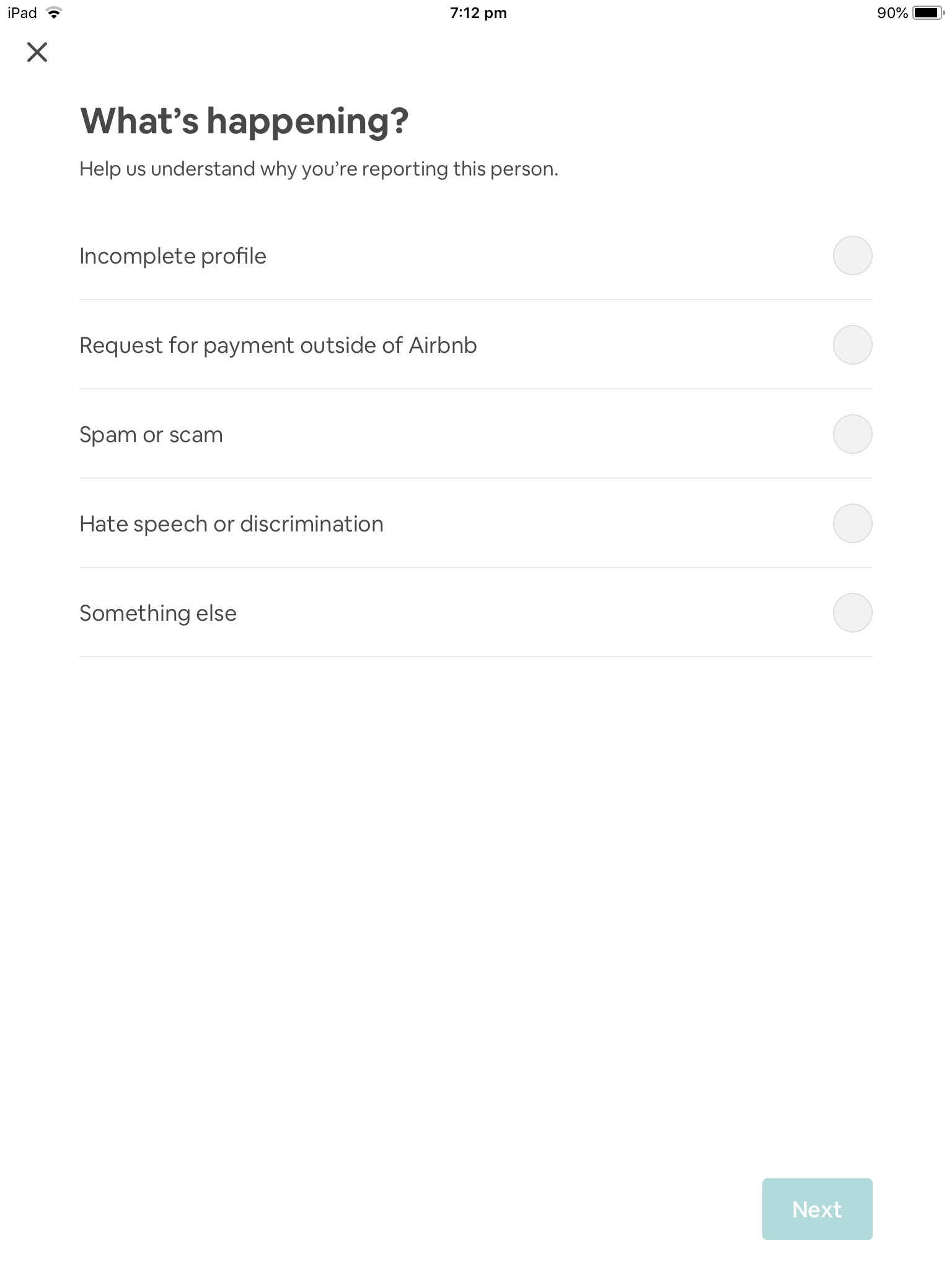Viewport: 952px width, 1270px height.
Task: Select 'Hate speech or discrimination'
Action: (852, 523)
